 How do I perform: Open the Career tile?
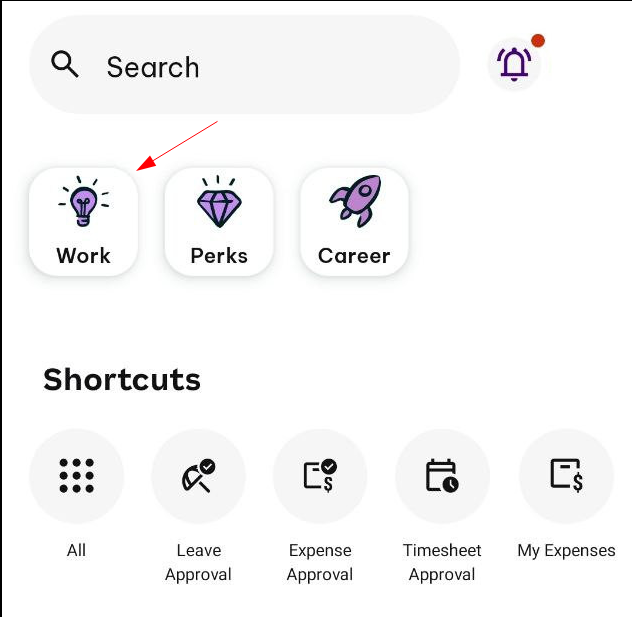click(x=354, y=222)
